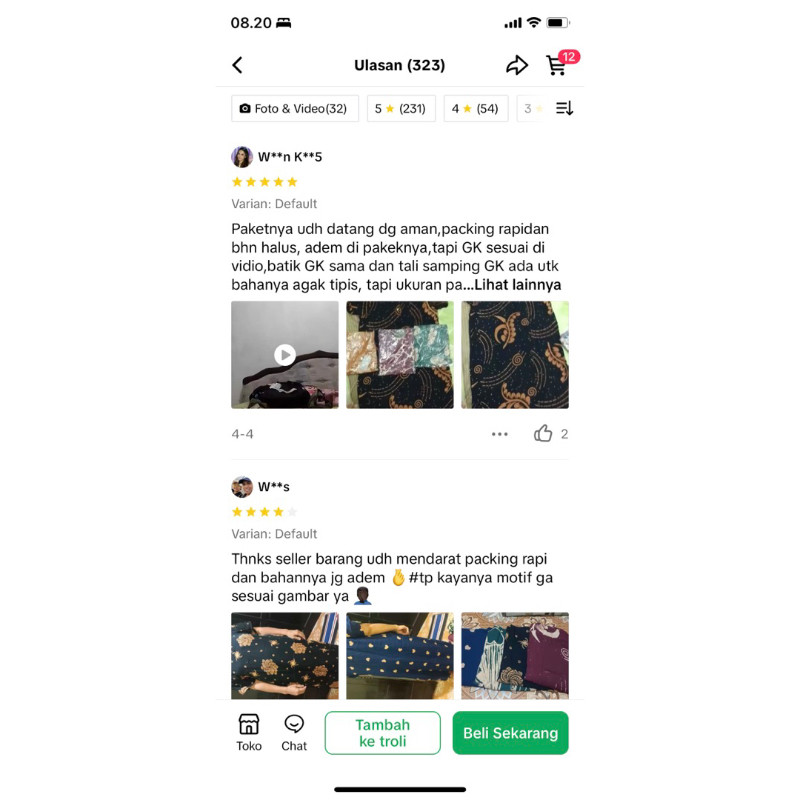Viewport: 800px width, 800px height.
Task: Visit the seller's Toko page
Action: point(249,732)
